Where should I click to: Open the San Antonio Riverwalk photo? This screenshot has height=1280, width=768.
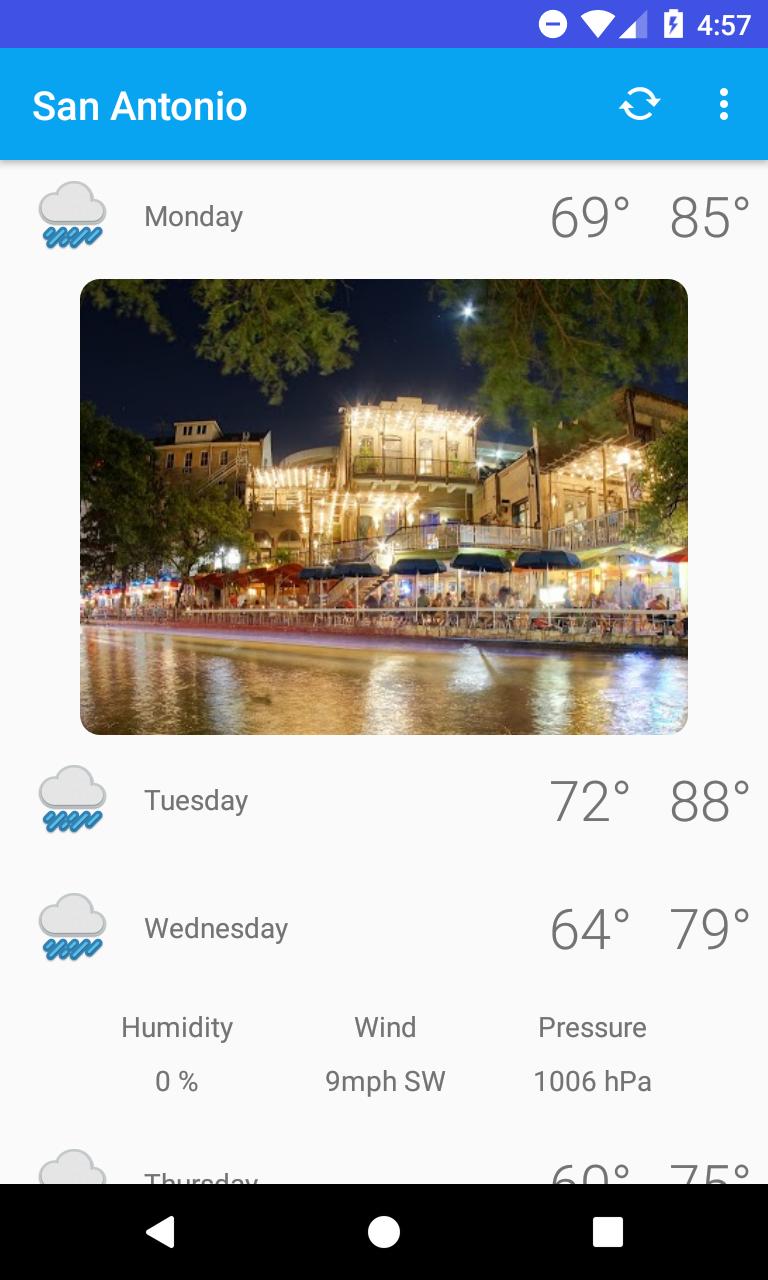pyautogui.click(x=384, y=506)
